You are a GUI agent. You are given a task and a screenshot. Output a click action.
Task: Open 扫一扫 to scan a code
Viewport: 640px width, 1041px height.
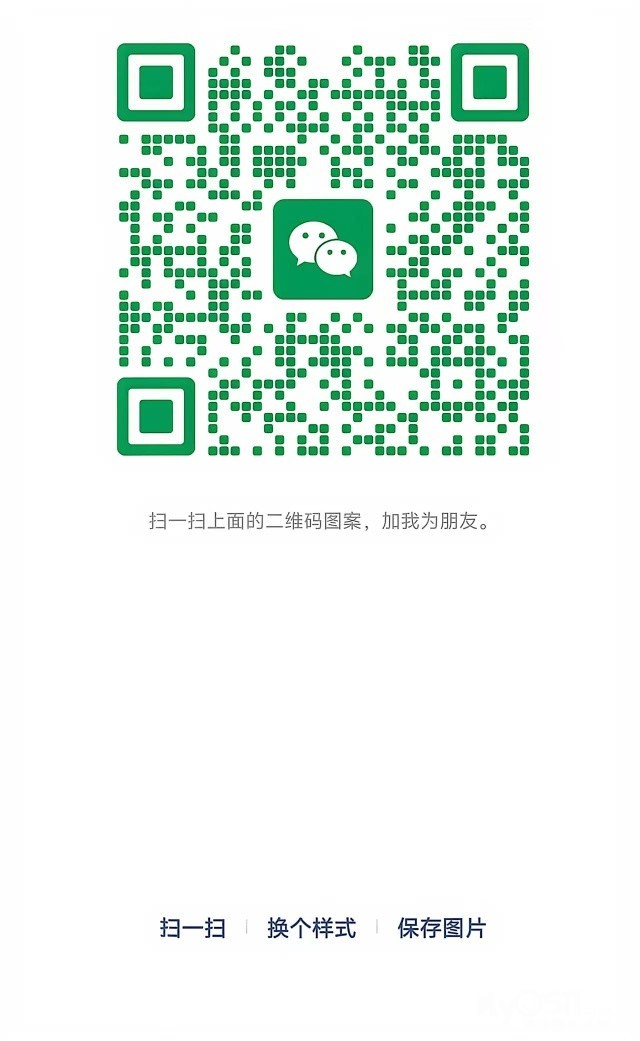[192, 928]
